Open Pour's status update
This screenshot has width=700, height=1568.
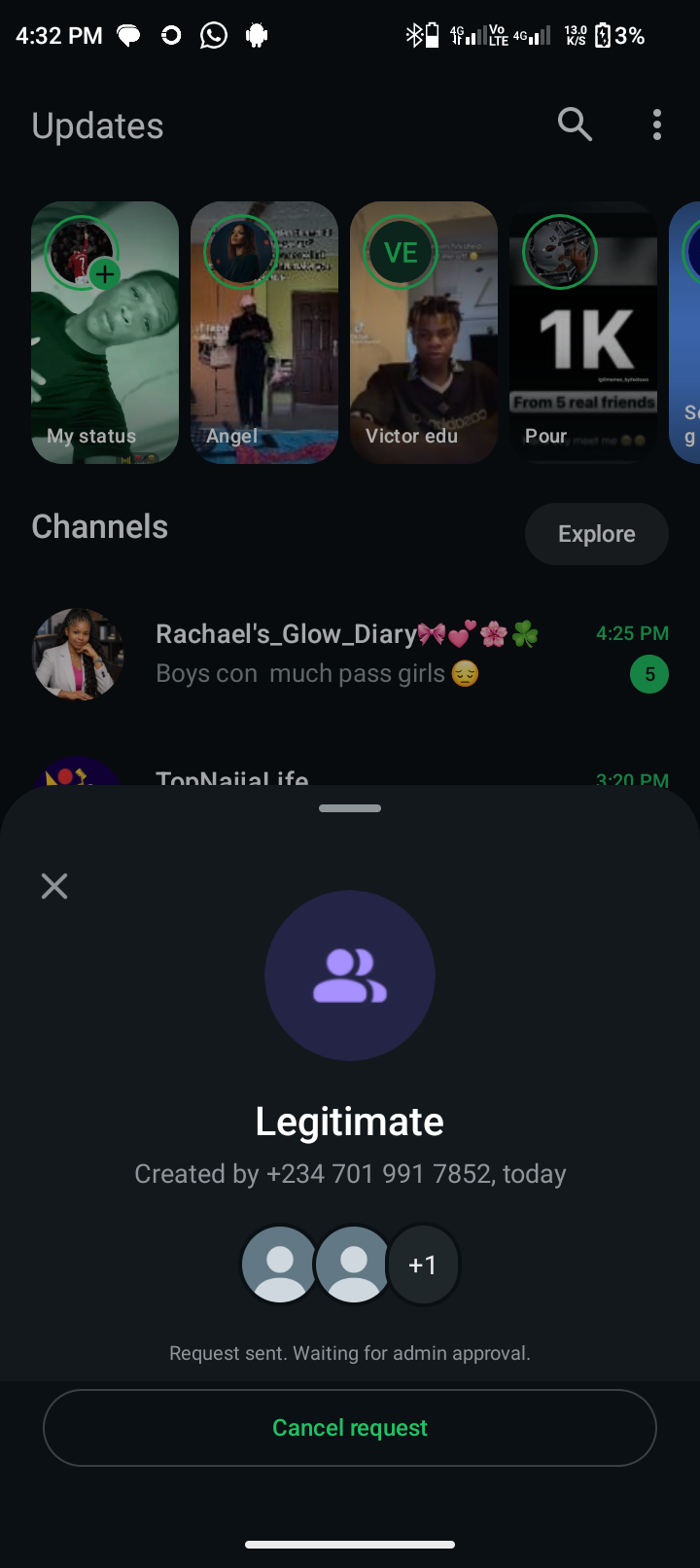583,333
